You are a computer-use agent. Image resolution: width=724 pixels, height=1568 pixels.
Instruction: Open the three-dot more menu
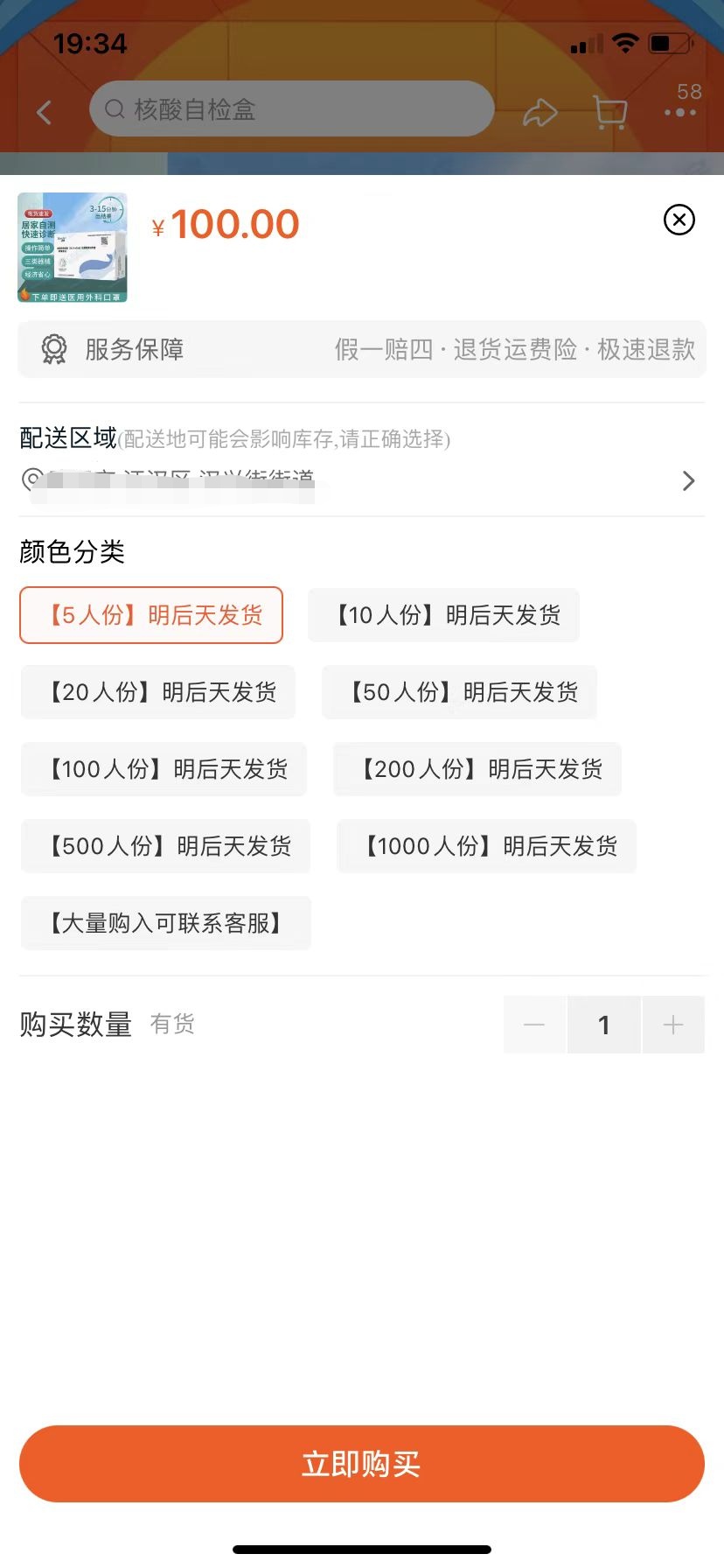click(x=680, y=112)
